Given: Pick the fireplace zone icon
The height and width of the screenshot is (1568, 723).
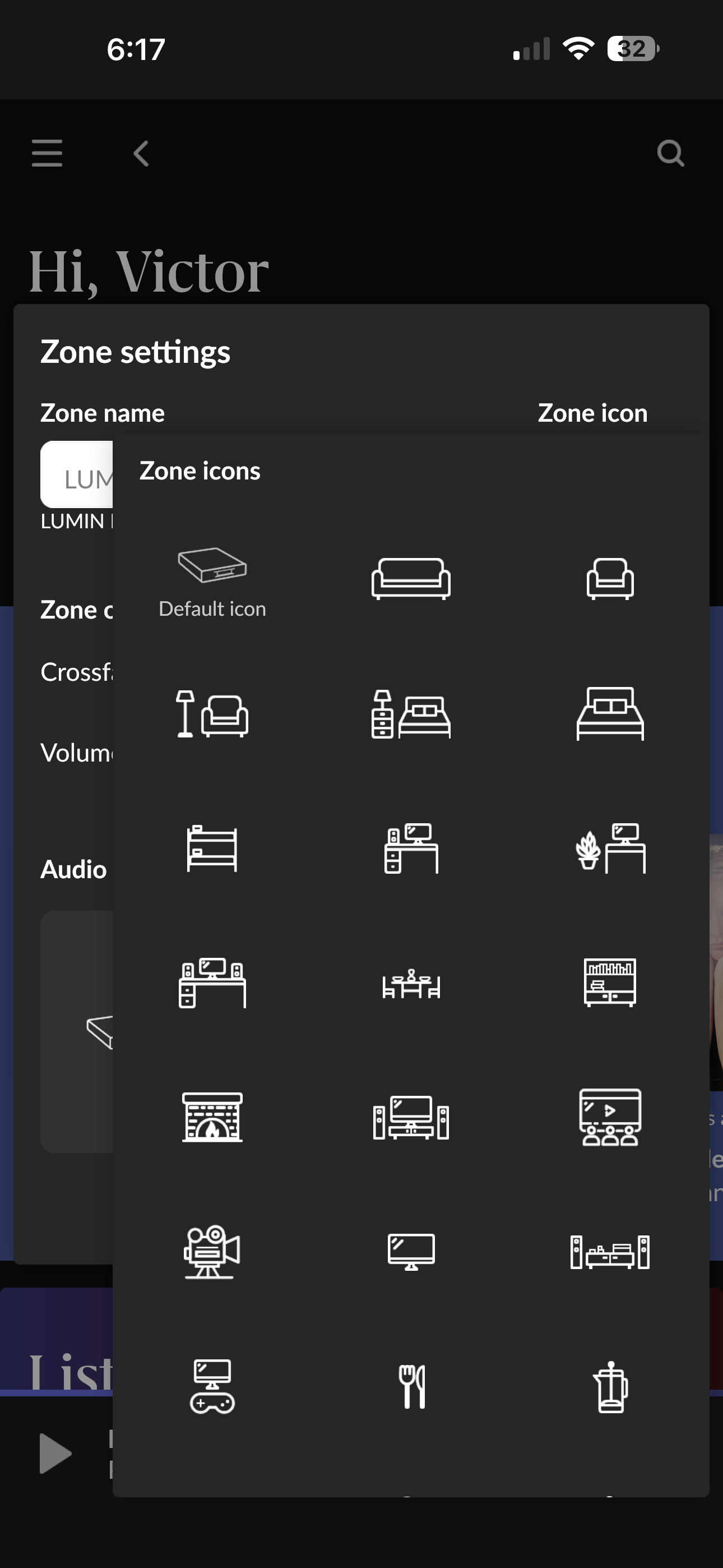Looking at the screenshot, I should coord(212,1117).
